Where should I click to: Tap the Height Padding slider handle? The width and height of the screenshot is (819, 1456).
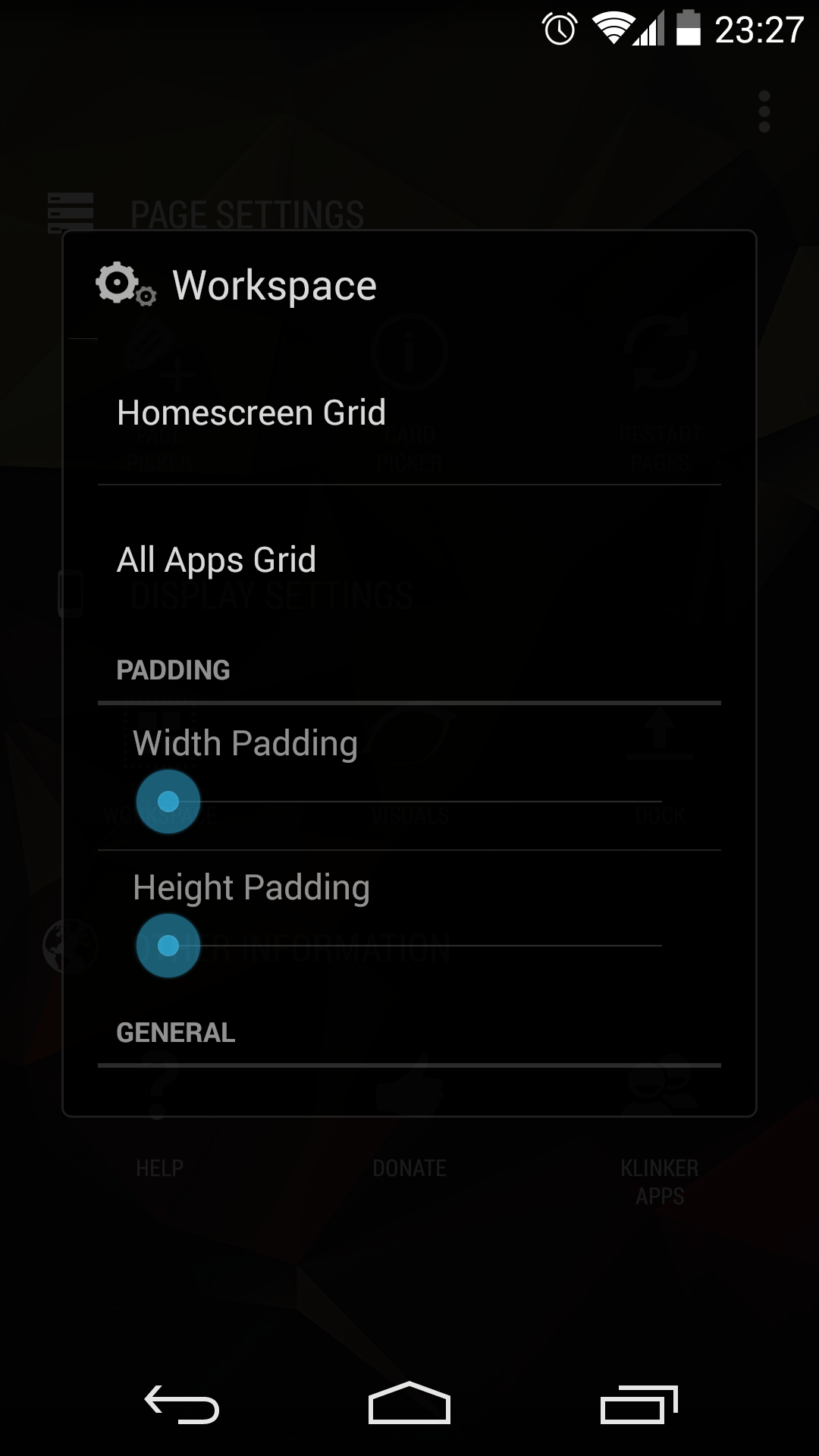[168, 946]
